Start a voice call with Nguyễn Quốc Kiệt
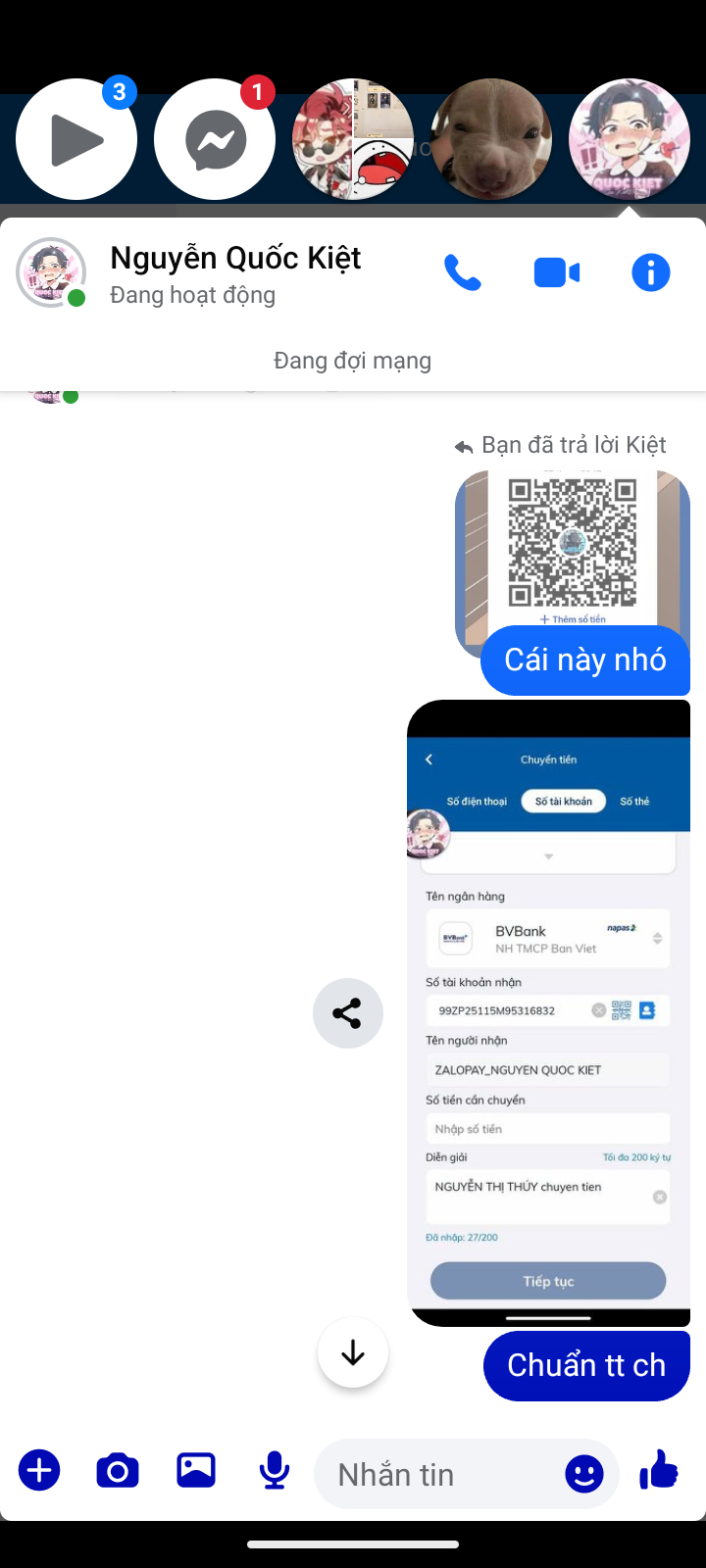The height and width of the screenshot is (1568, 706). pyautogui.click(x=462, y=272)
